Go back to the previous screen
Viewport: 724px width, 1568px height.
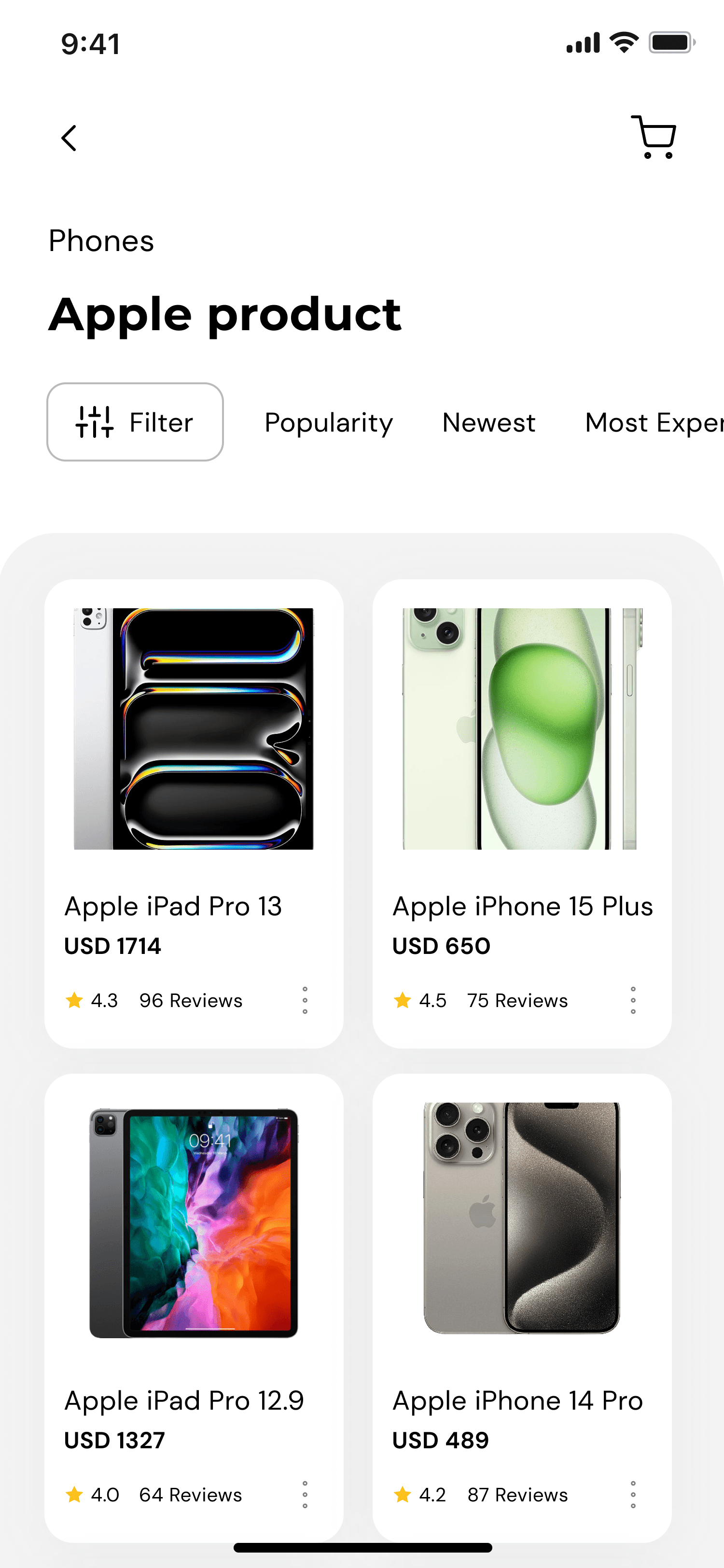70,138
